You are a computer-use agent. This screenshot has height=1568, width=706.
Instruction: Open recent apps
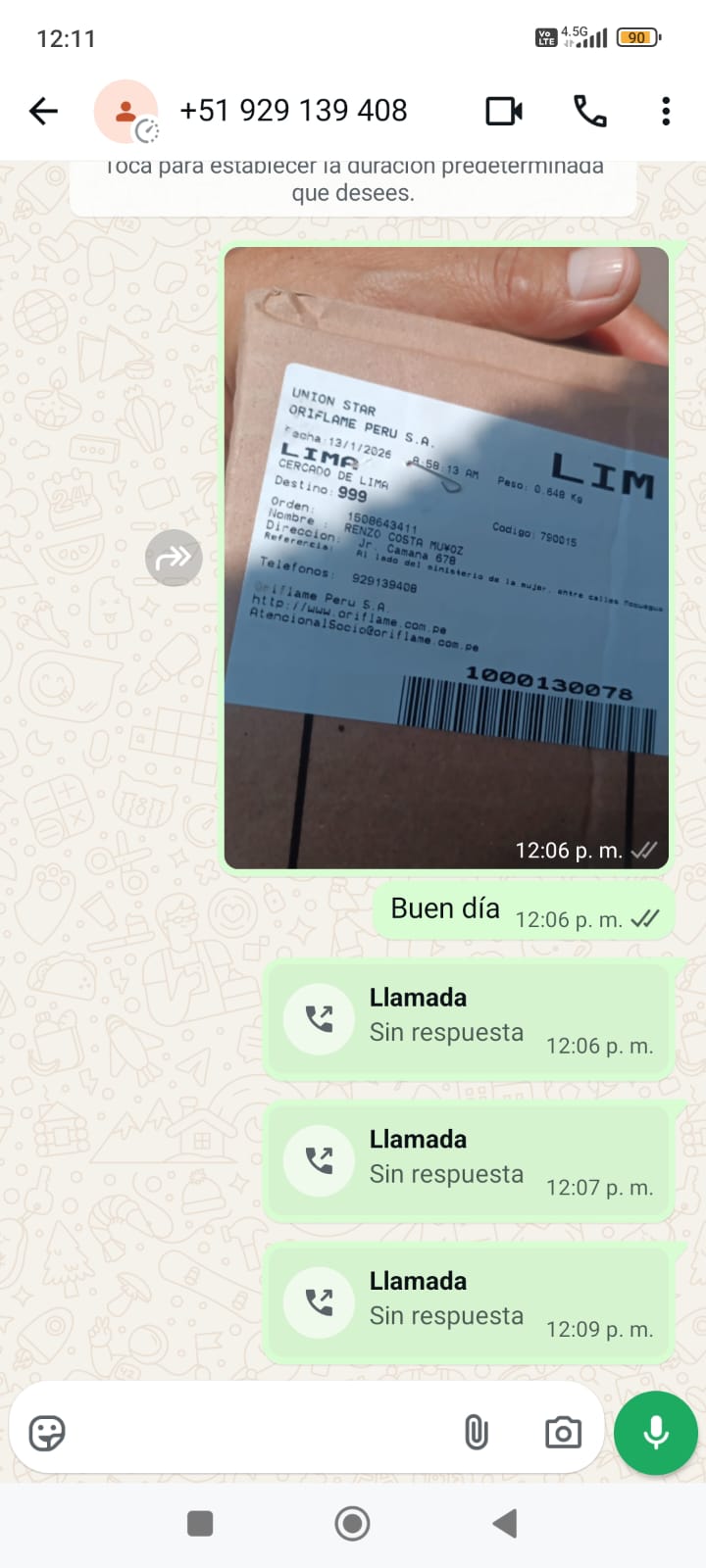[200, 1523]
